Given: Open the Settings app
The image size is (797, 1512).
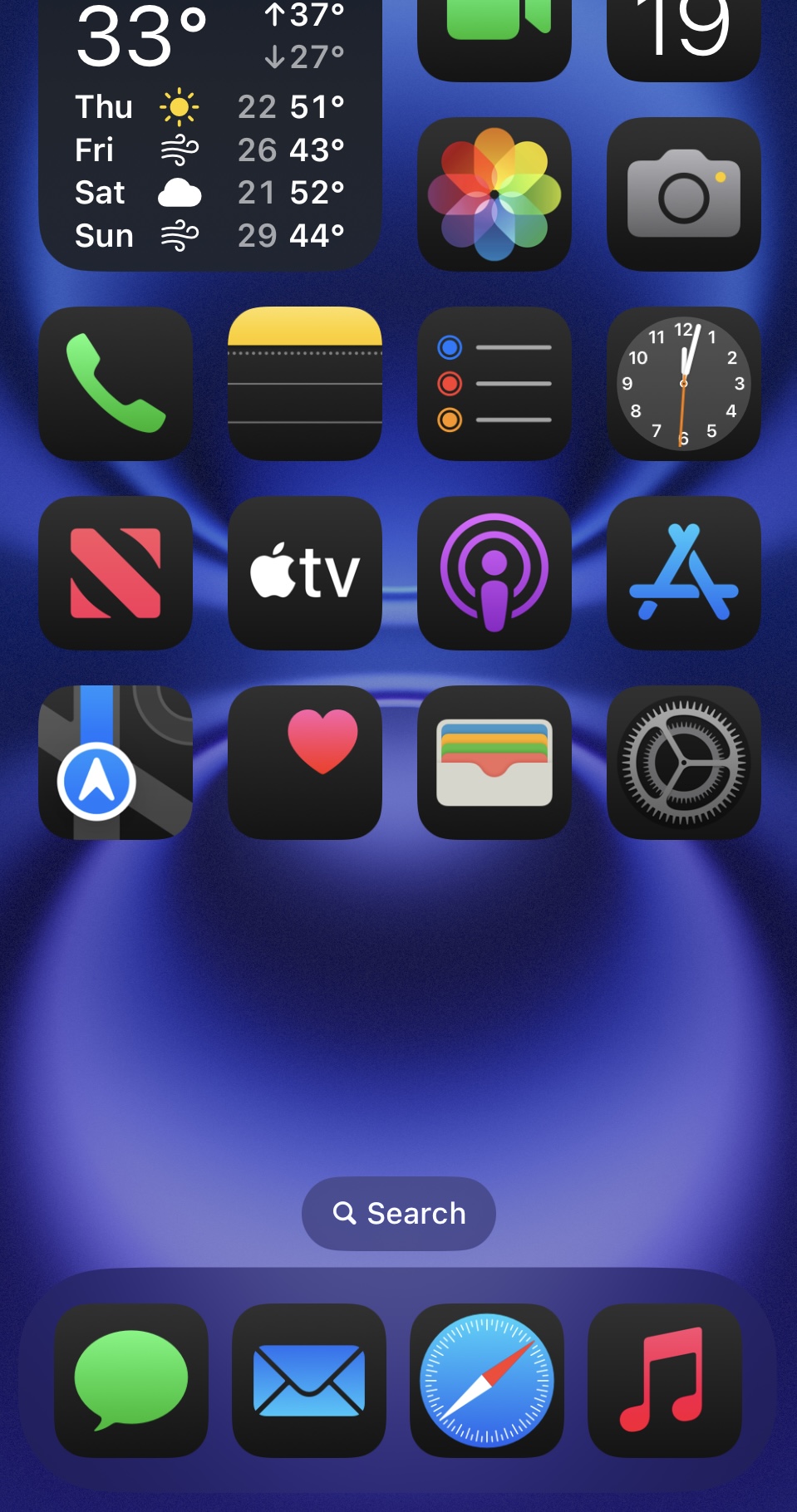Looking at the screenshot, I should (683, 762).
